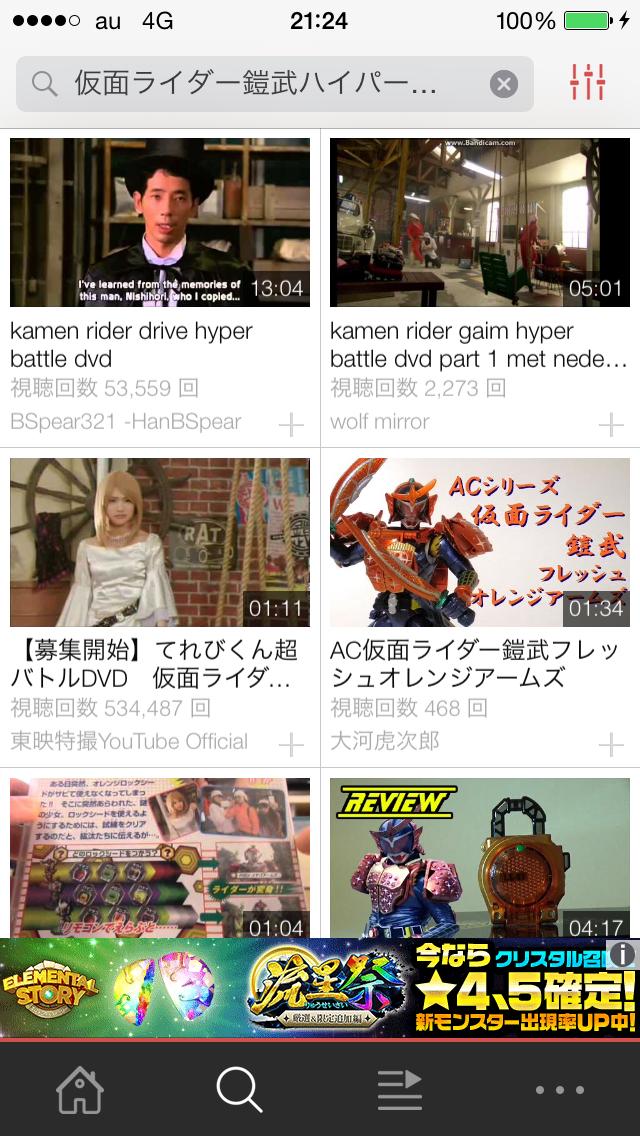Screen dimensions: 640x1136
Task: Open video "kamen rider drive hyper battle dvd"
Action: (160, 222)
